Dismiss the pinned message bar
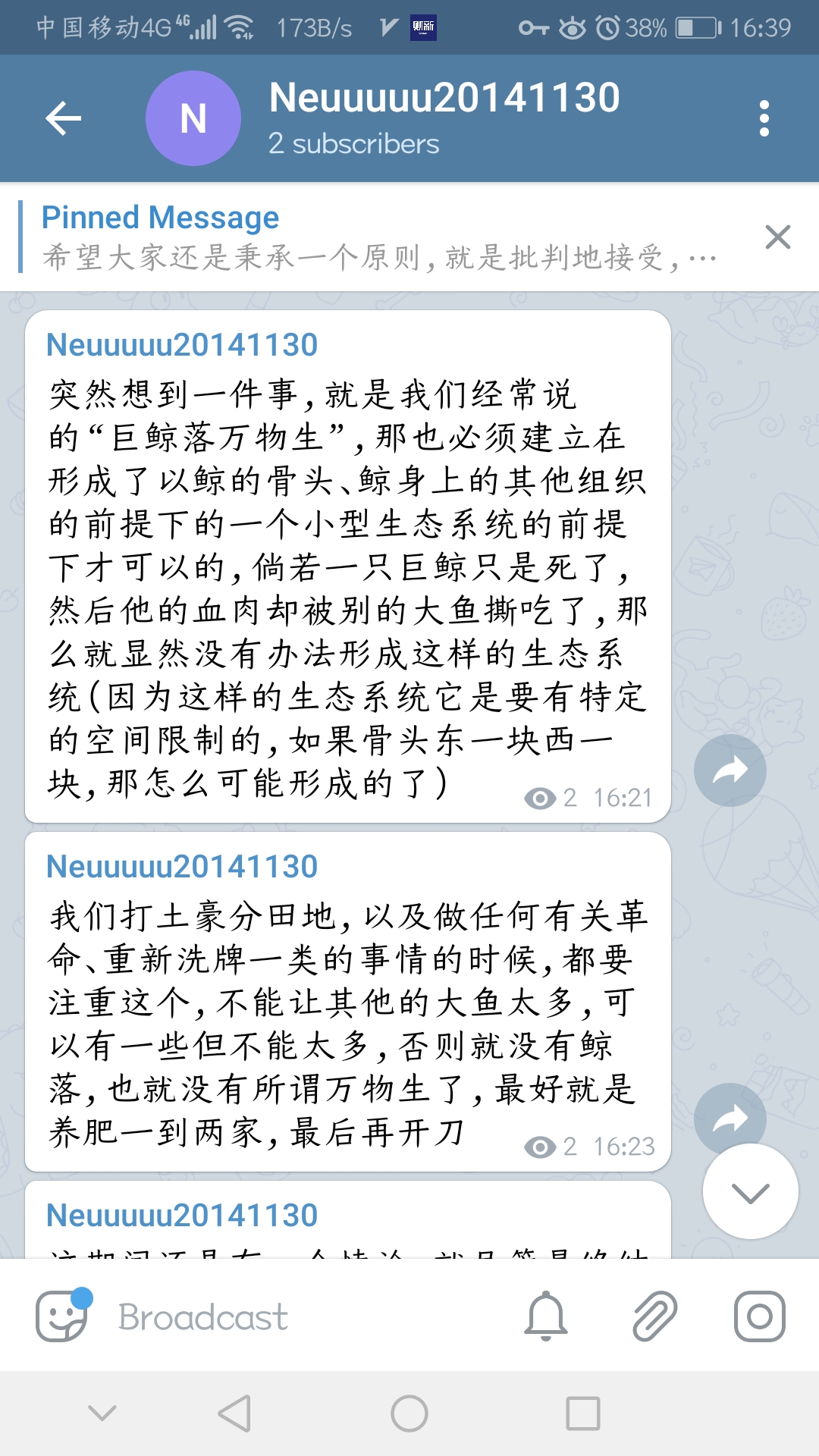This screenshot has height=1456, width=819. (x=778, y=237)
